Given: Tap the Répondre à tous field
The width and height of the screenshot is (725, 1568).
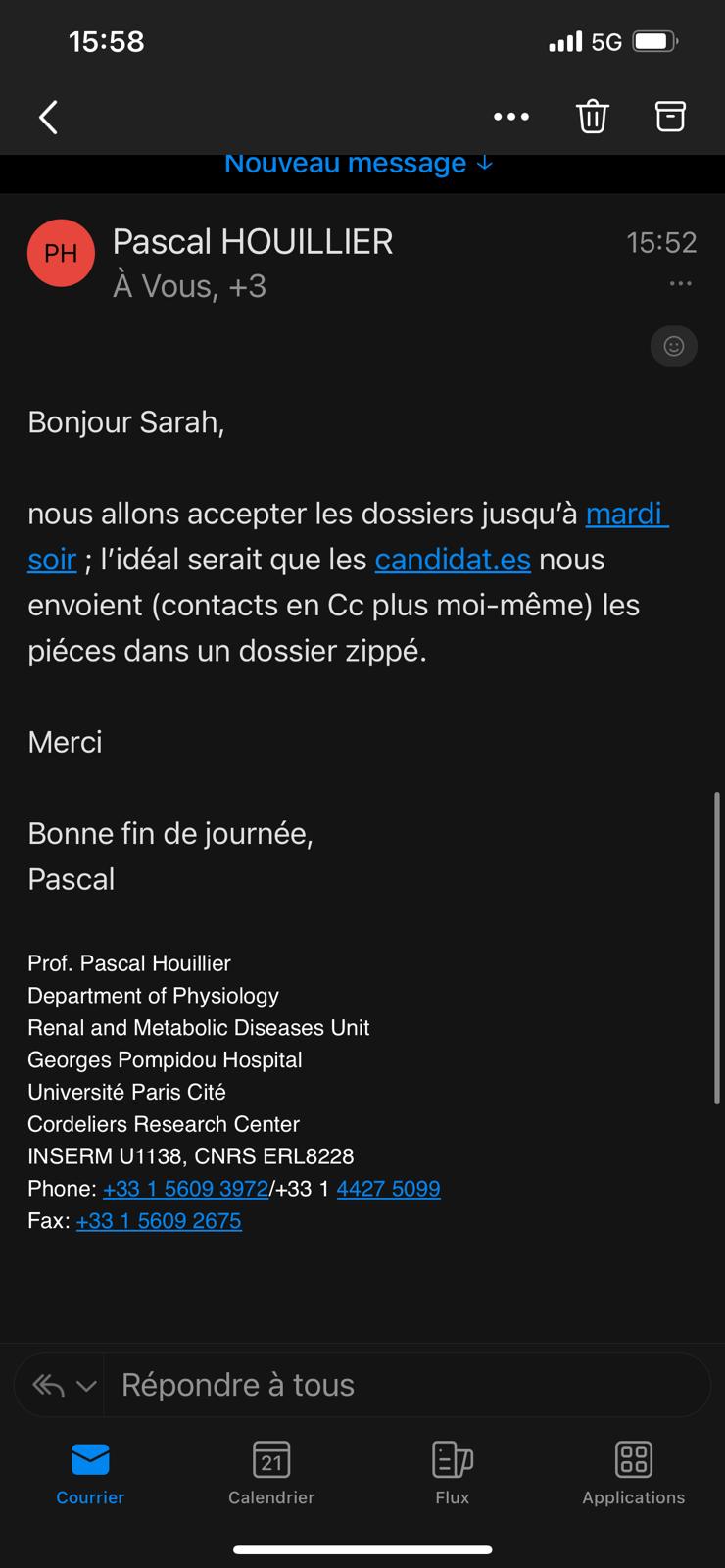Looking at the screenshot, I should click(407, 1385).
